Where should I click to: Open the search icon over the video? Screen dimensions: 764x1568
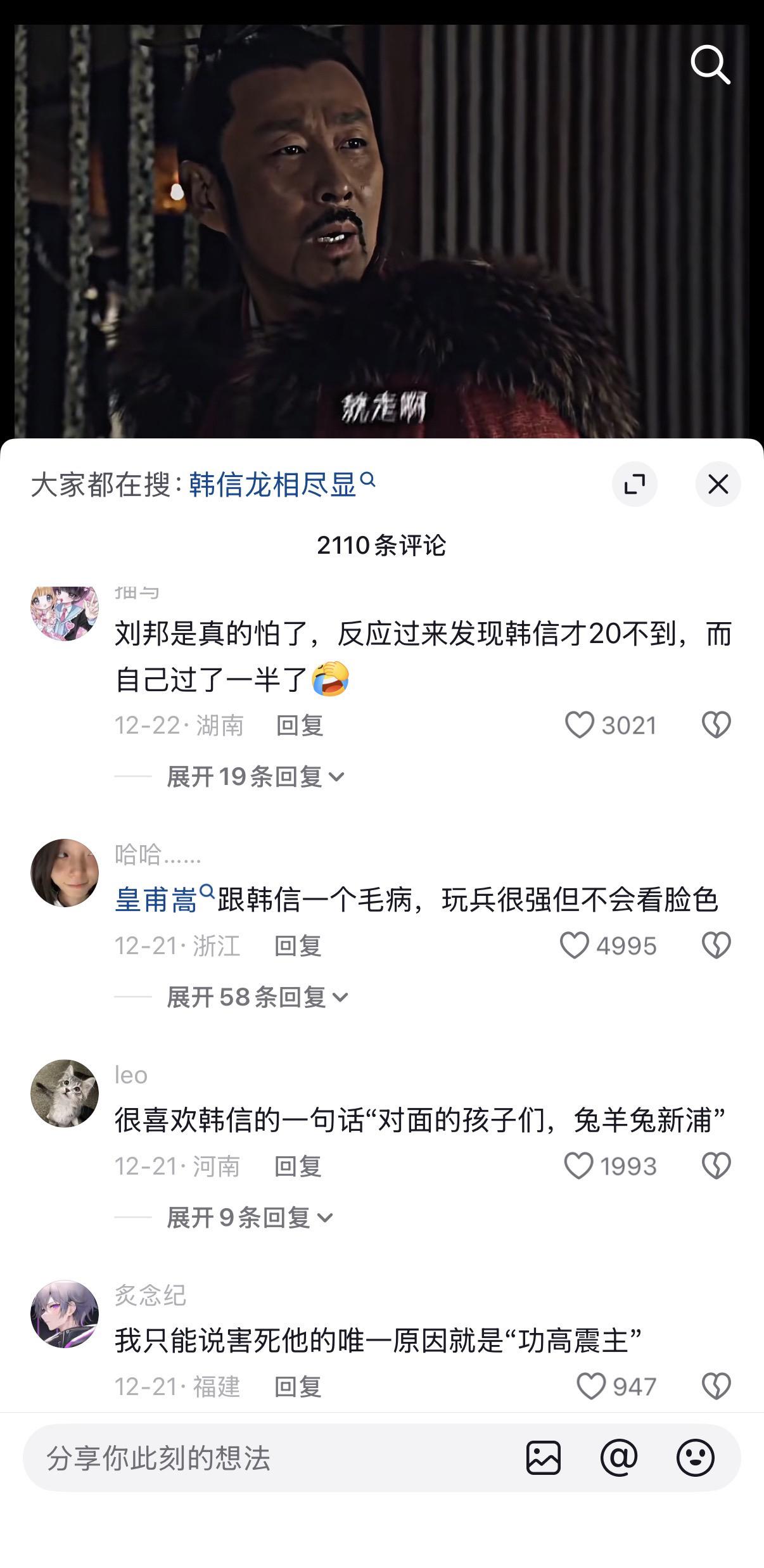pyautogui.click(x=712, y=63)
